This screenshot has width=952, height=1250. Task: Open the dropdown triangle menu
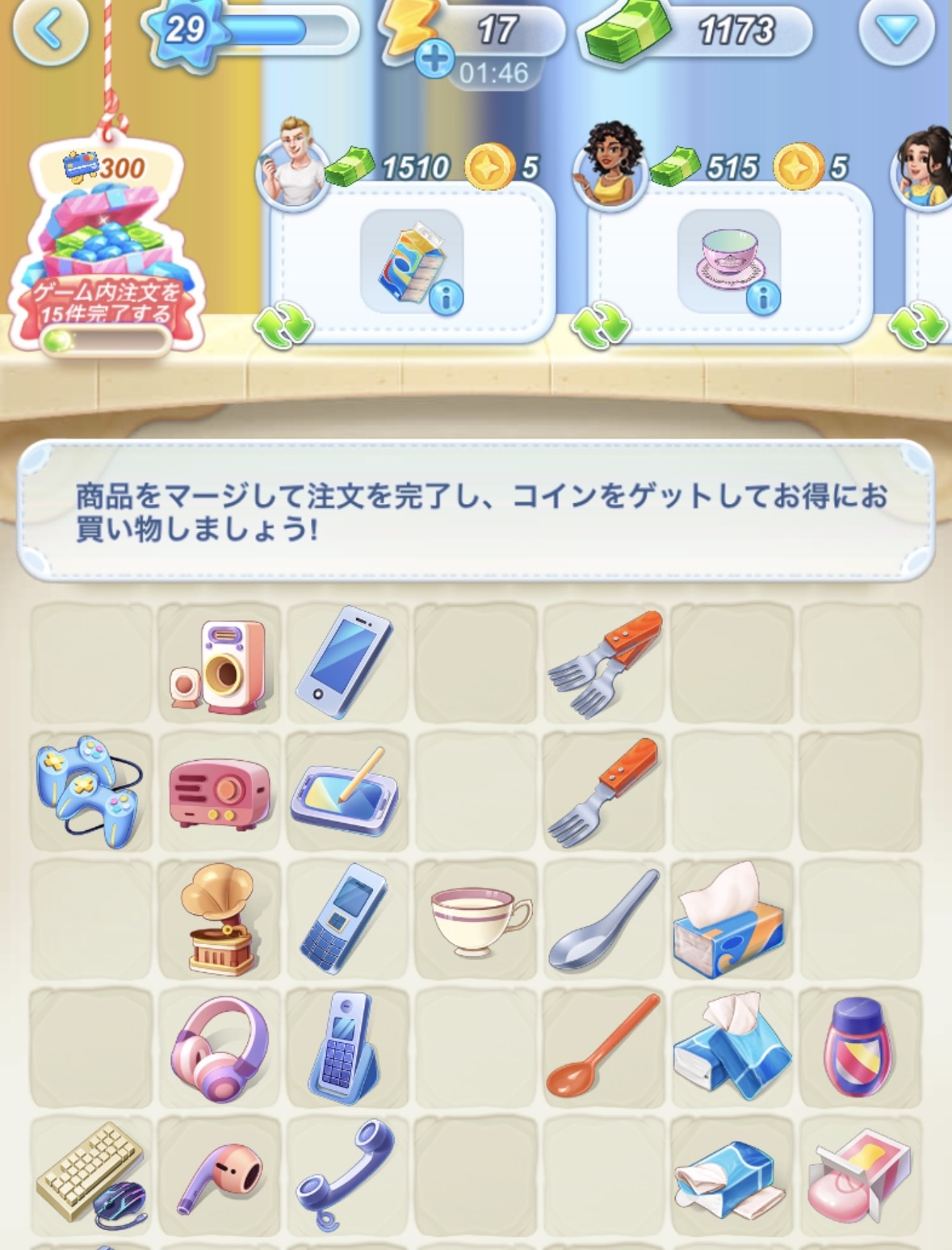tap(896, 31)
